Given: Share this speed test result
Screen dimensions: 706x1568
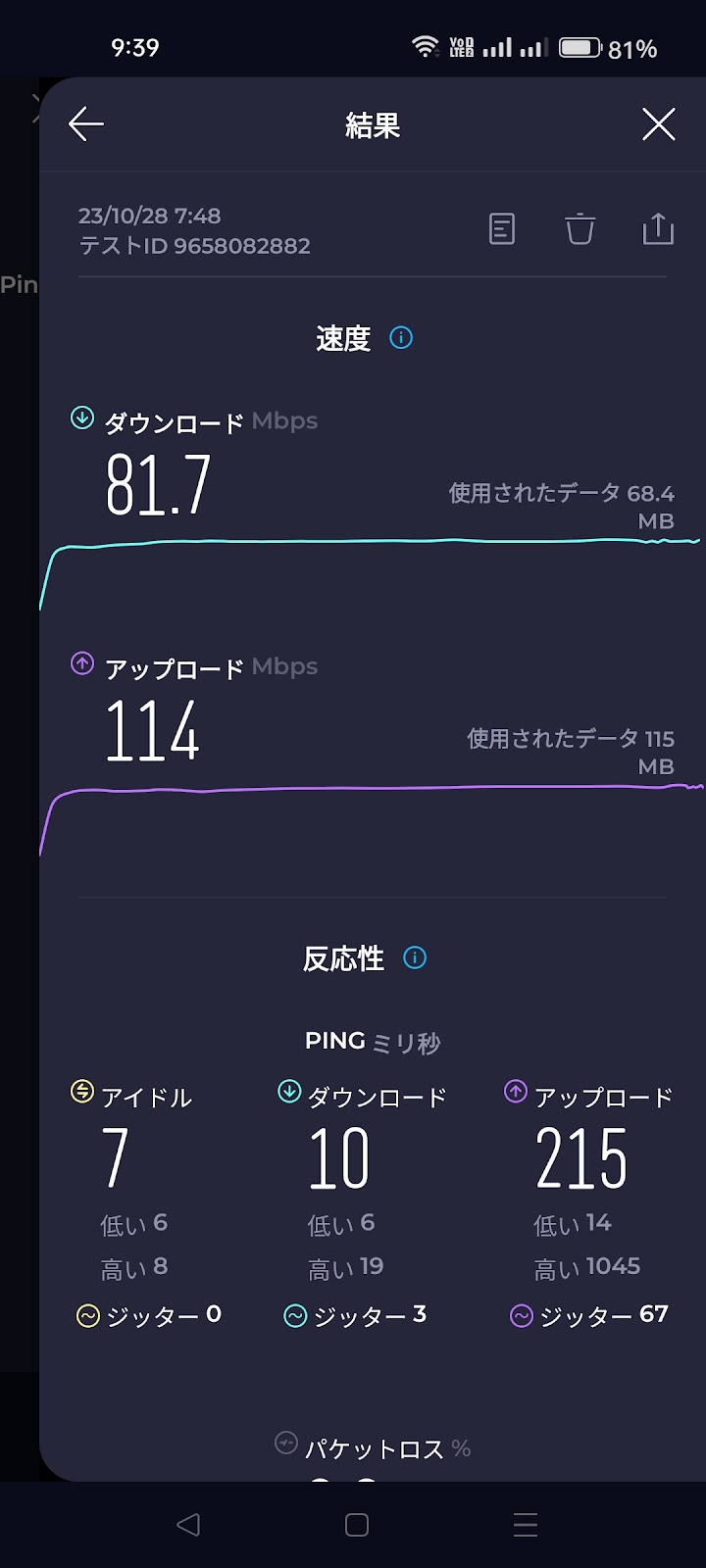Looking at the screenshot, I should (x=658, y=228).
